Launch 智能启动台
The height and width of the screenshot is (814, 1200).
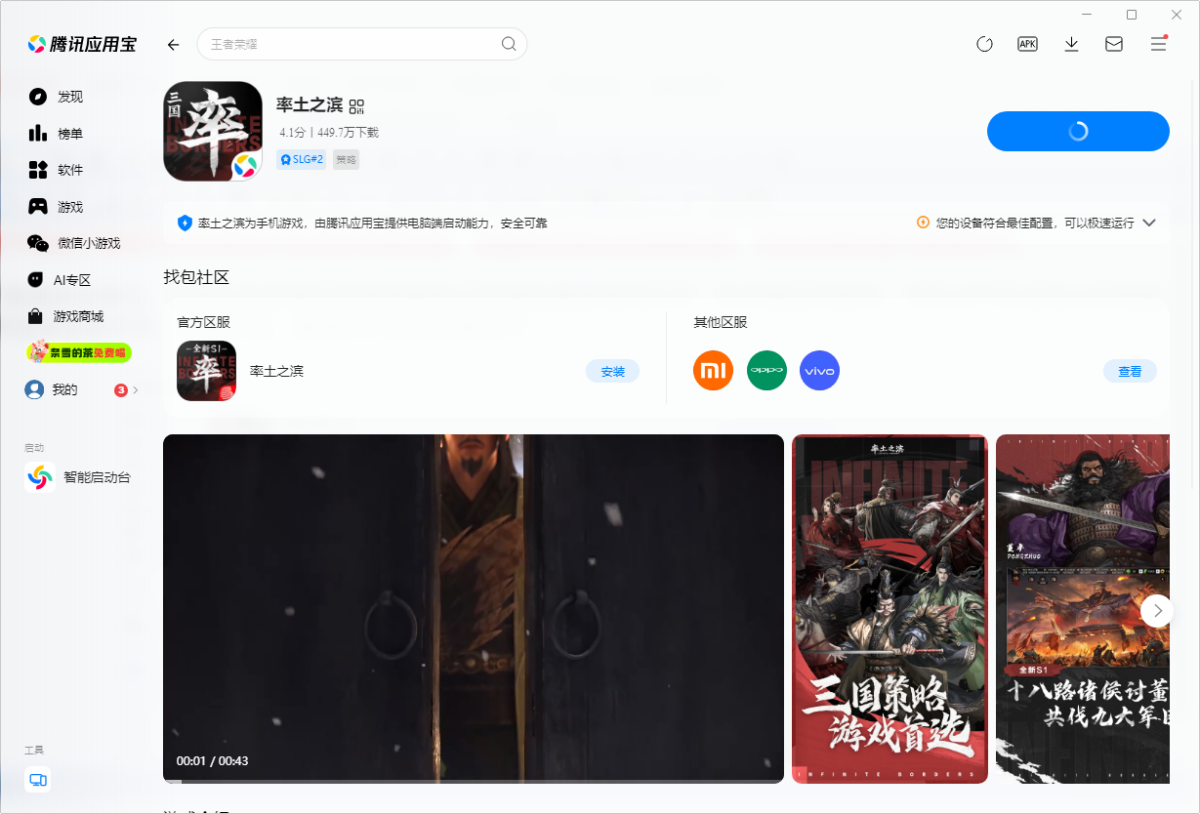click(96, 478)
